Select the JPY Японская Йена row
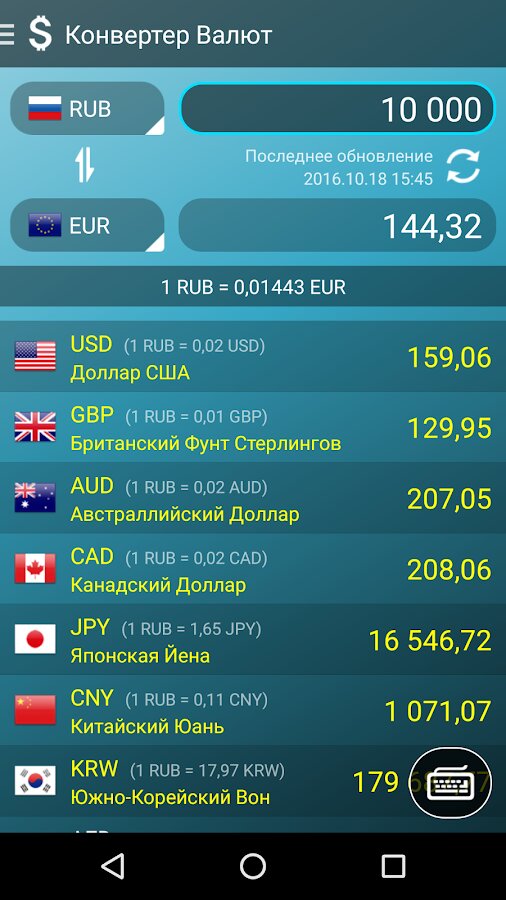 [253, 639]
